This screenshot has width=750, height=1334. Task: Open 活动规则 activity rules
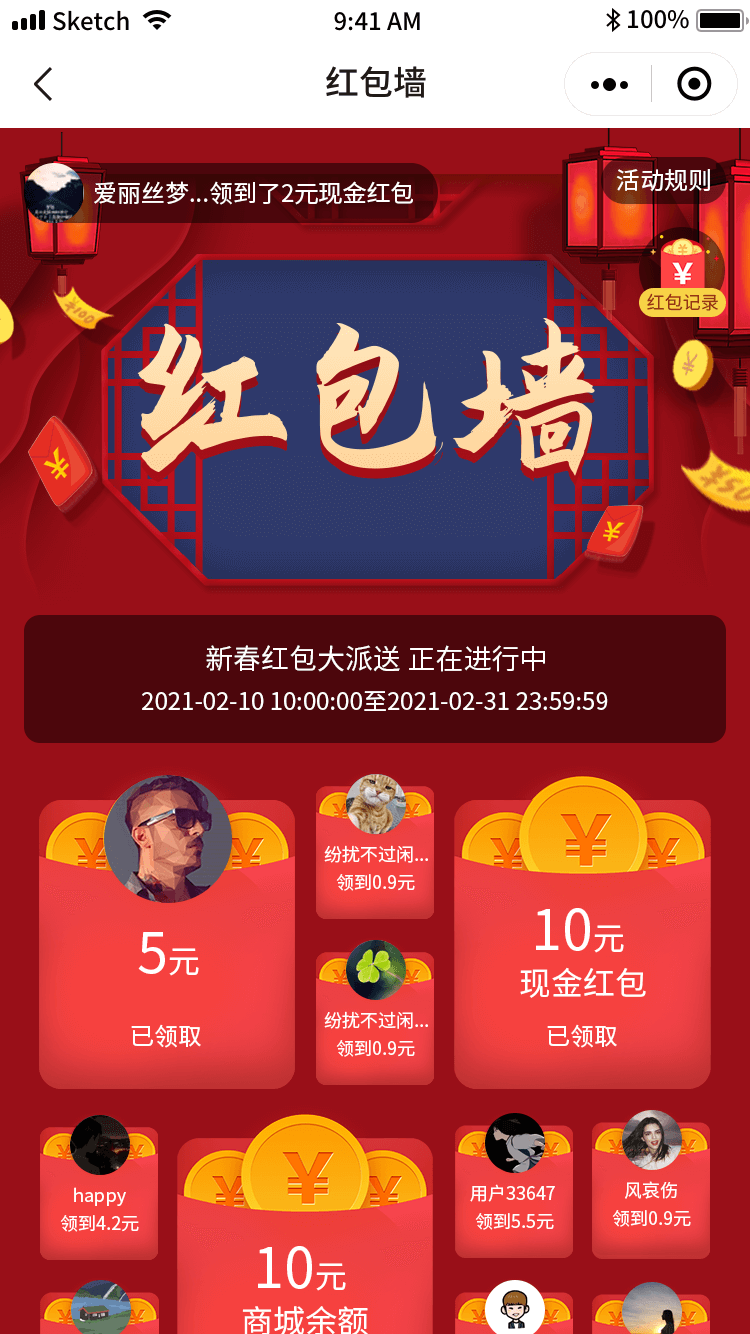point(663,181)
